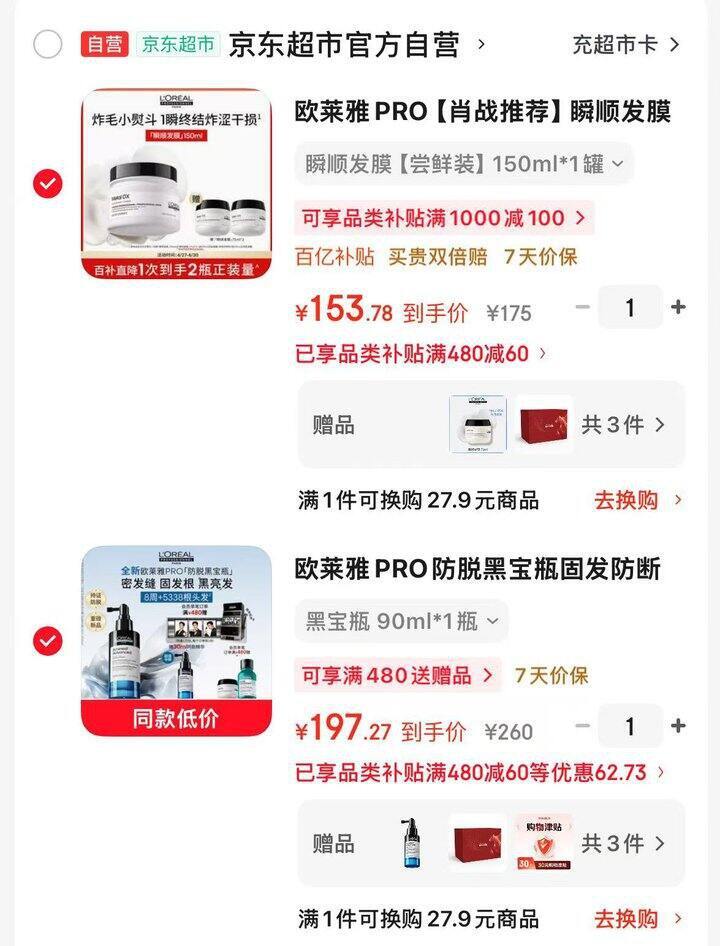Tap the 京东超市 green badge
720x946 pixels.
click(x=176, y=44)
